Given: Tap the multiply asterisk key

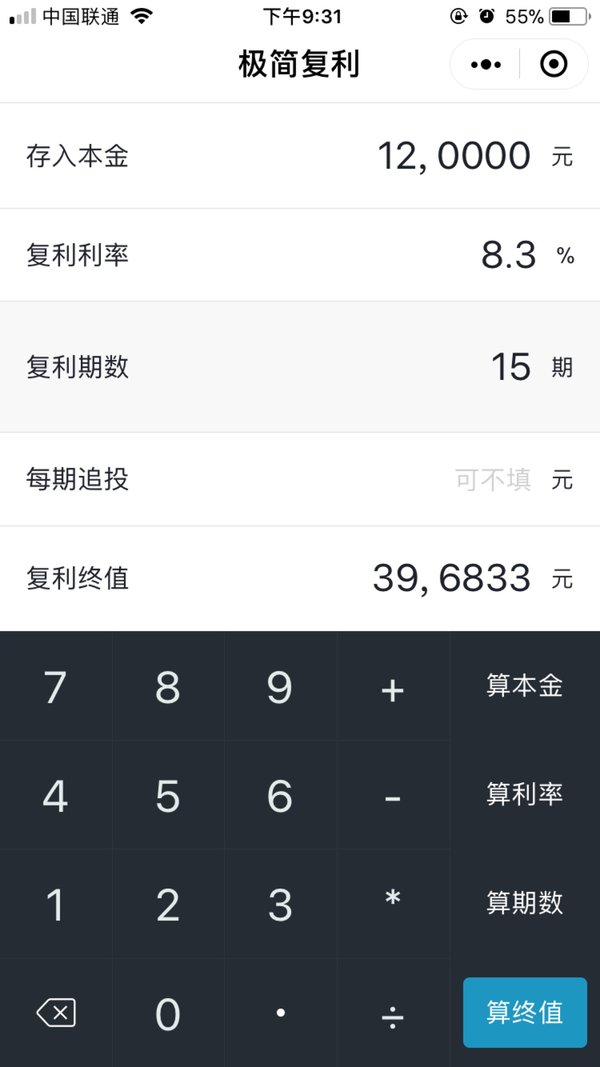Looking at the screenshot, I should (x=393, y=904).
